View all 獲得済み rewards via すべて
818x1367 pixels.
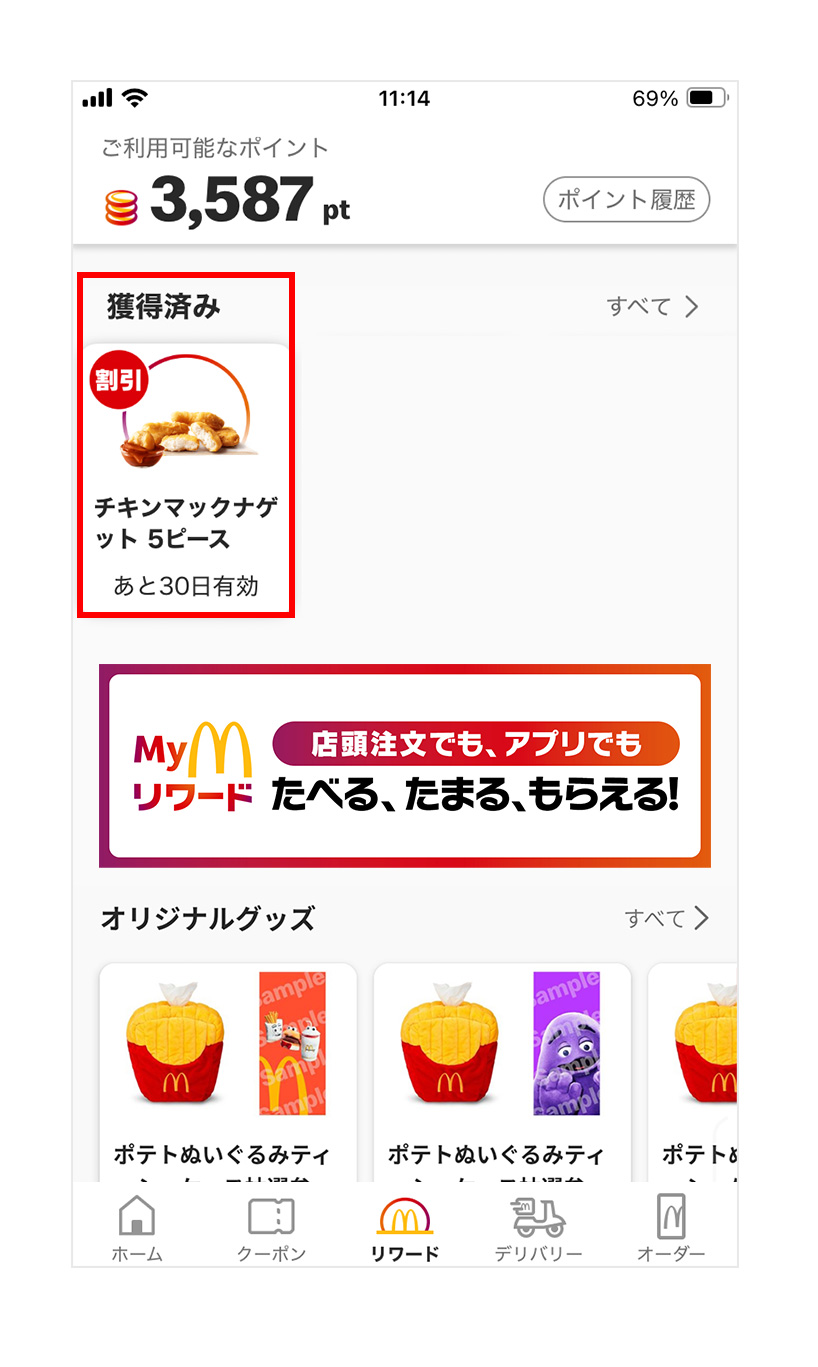652,307
